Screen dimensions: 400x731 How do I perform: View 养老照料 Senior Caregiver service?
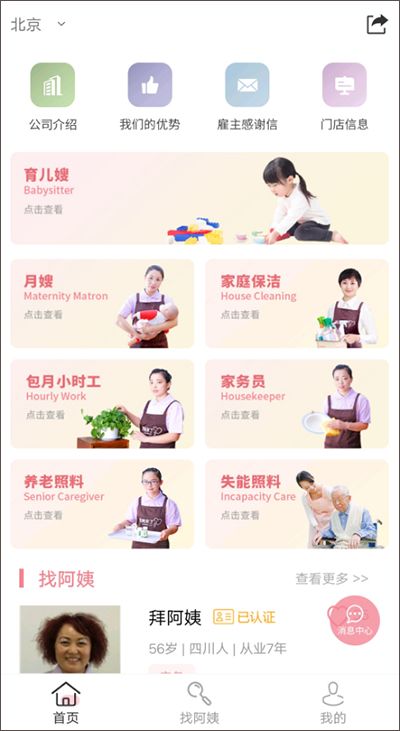tap(102, 504)
